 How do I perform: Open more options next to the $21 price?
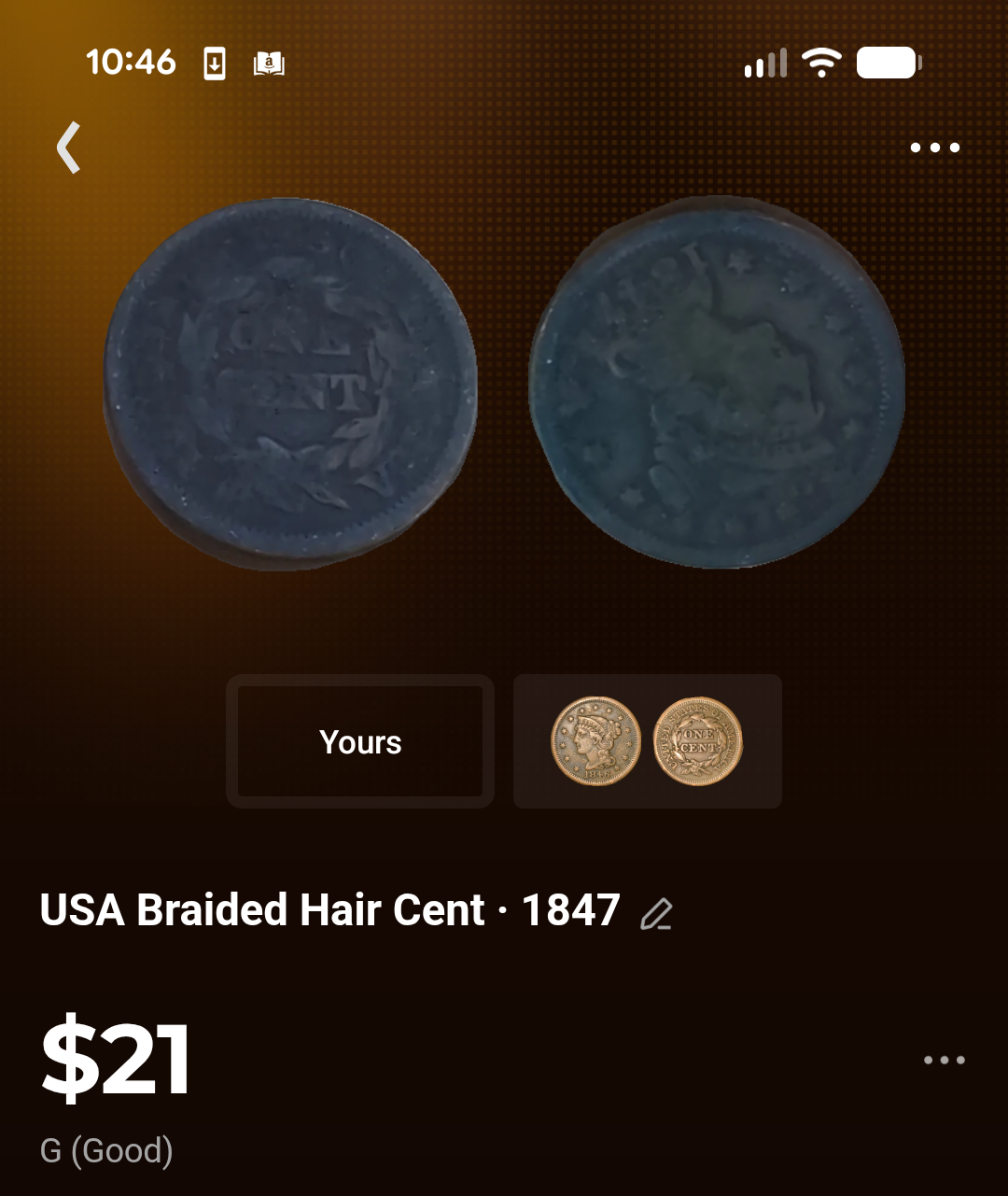tap(944, 1060)
